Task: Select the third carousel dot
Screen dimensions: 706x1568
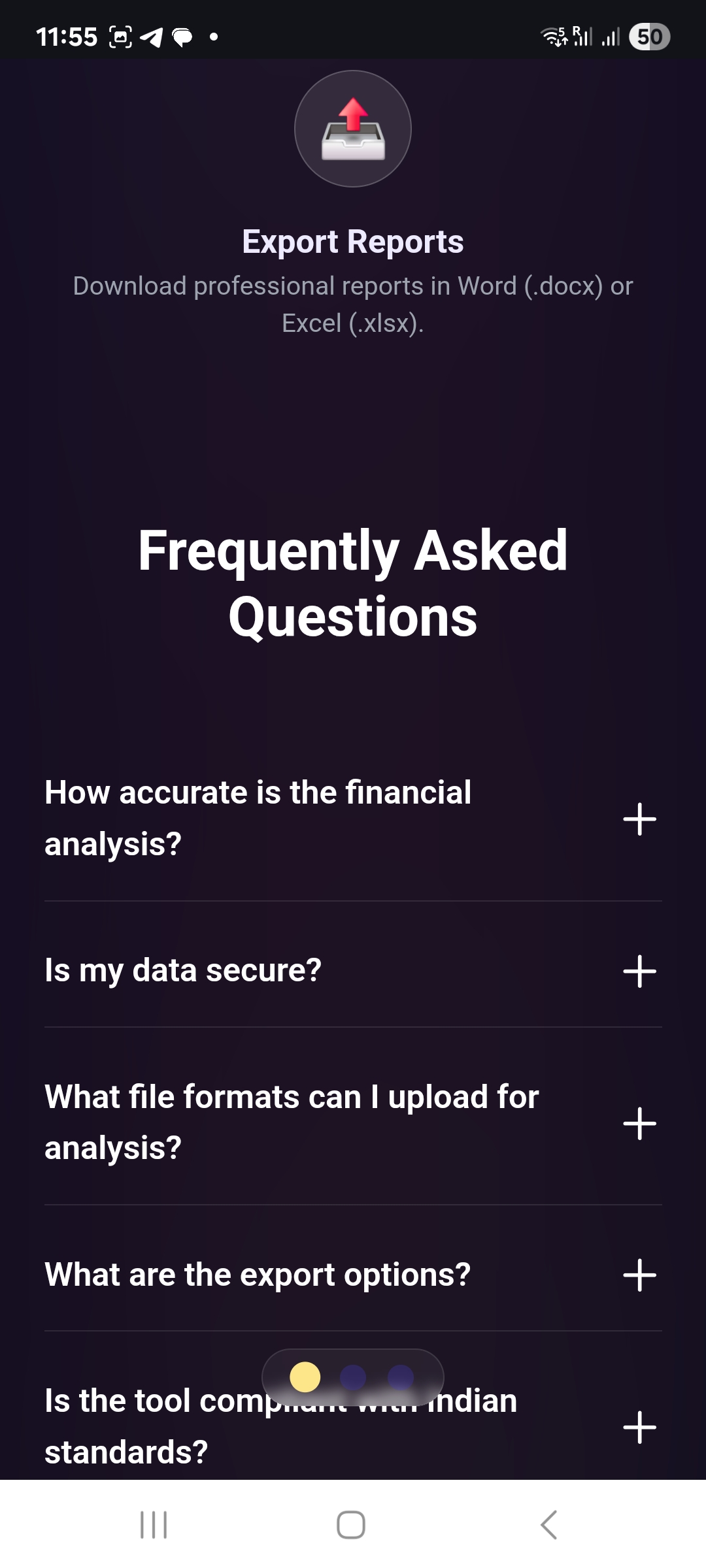Action: coord(402,1377)
